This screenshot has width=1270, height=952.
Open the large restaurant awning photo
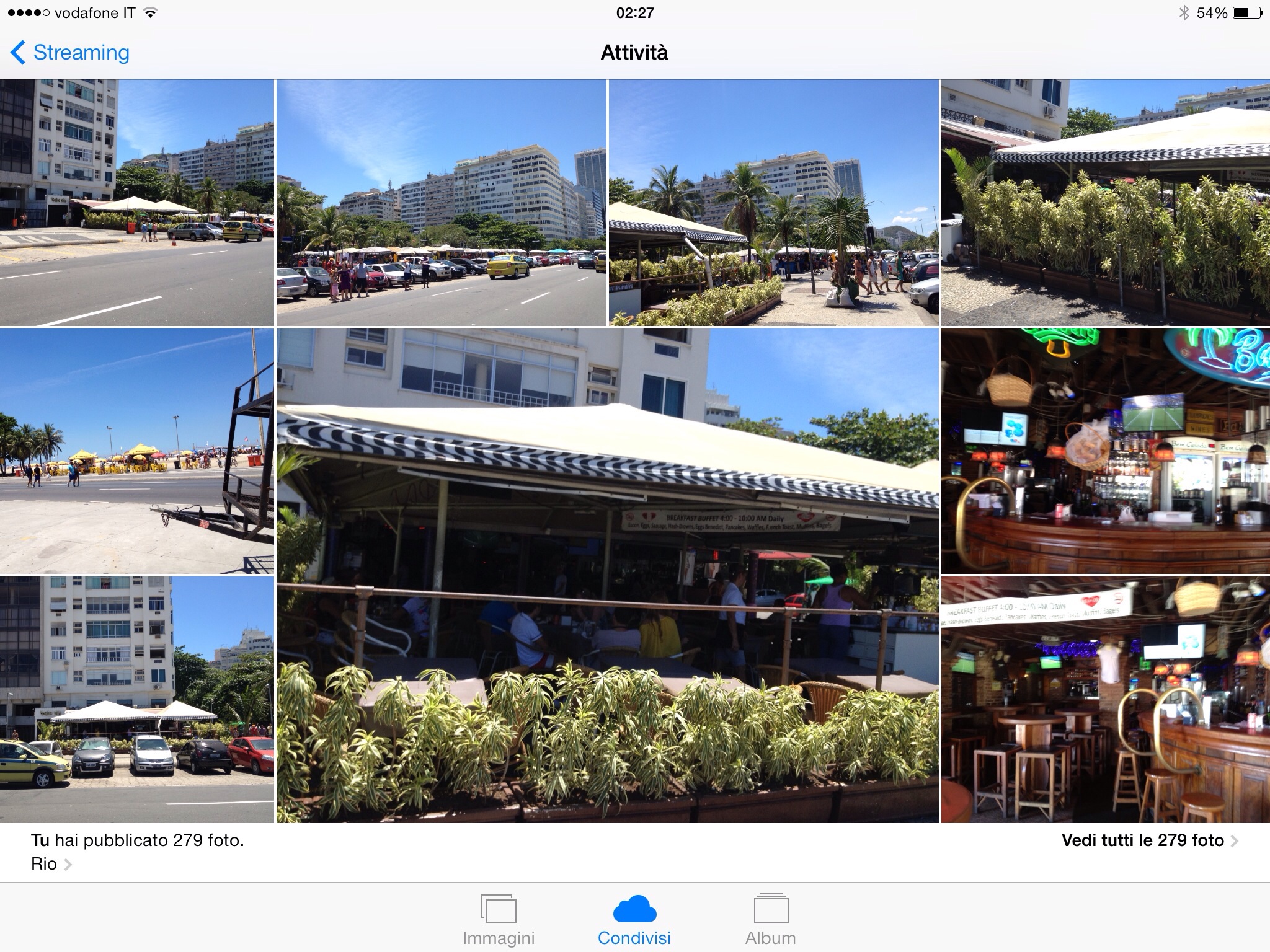tap(606, 575)
